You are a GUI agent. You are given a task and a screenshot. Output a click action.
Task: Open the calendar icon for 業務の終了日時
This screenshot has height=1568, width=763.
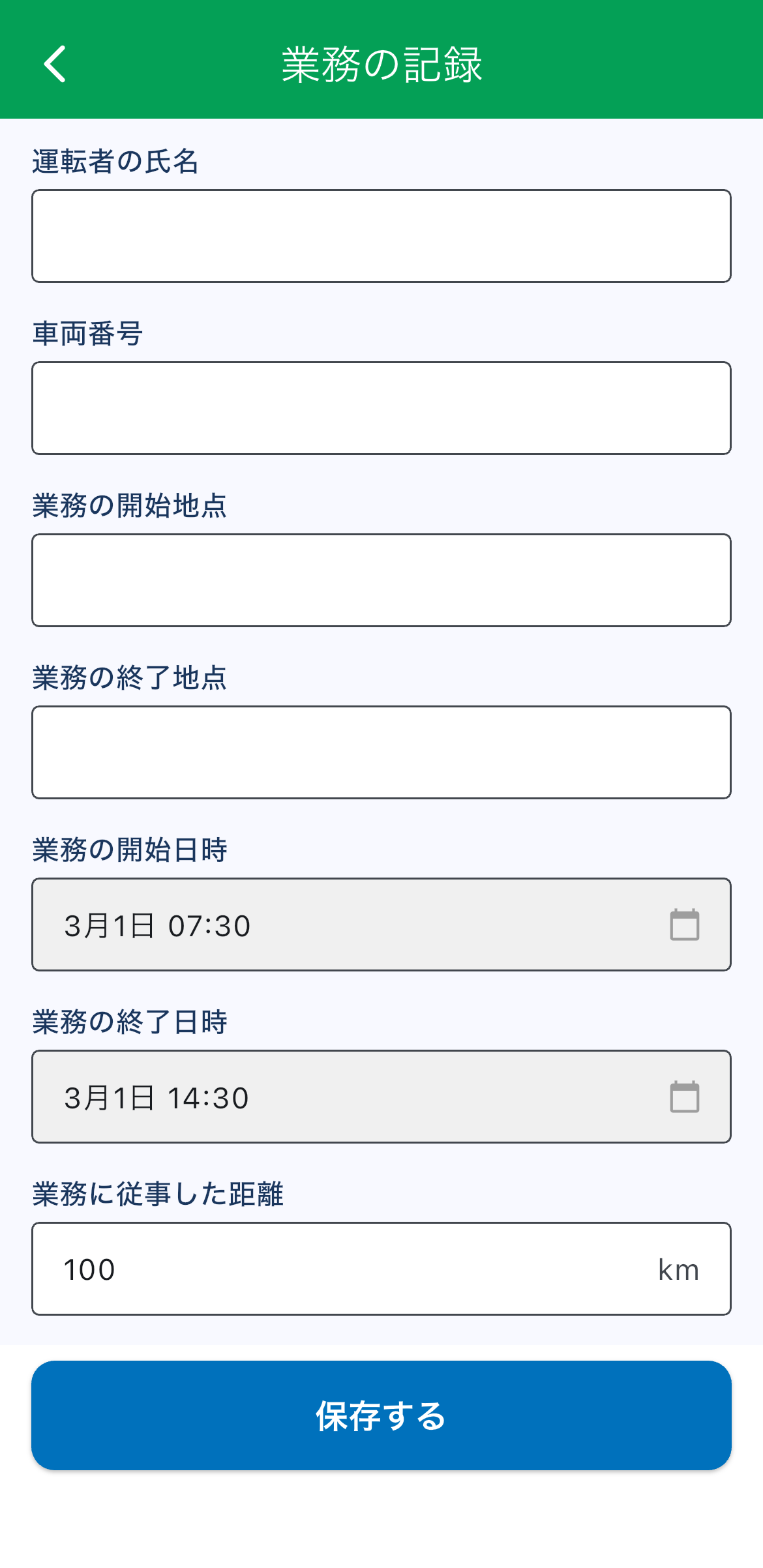[683, 1096]
